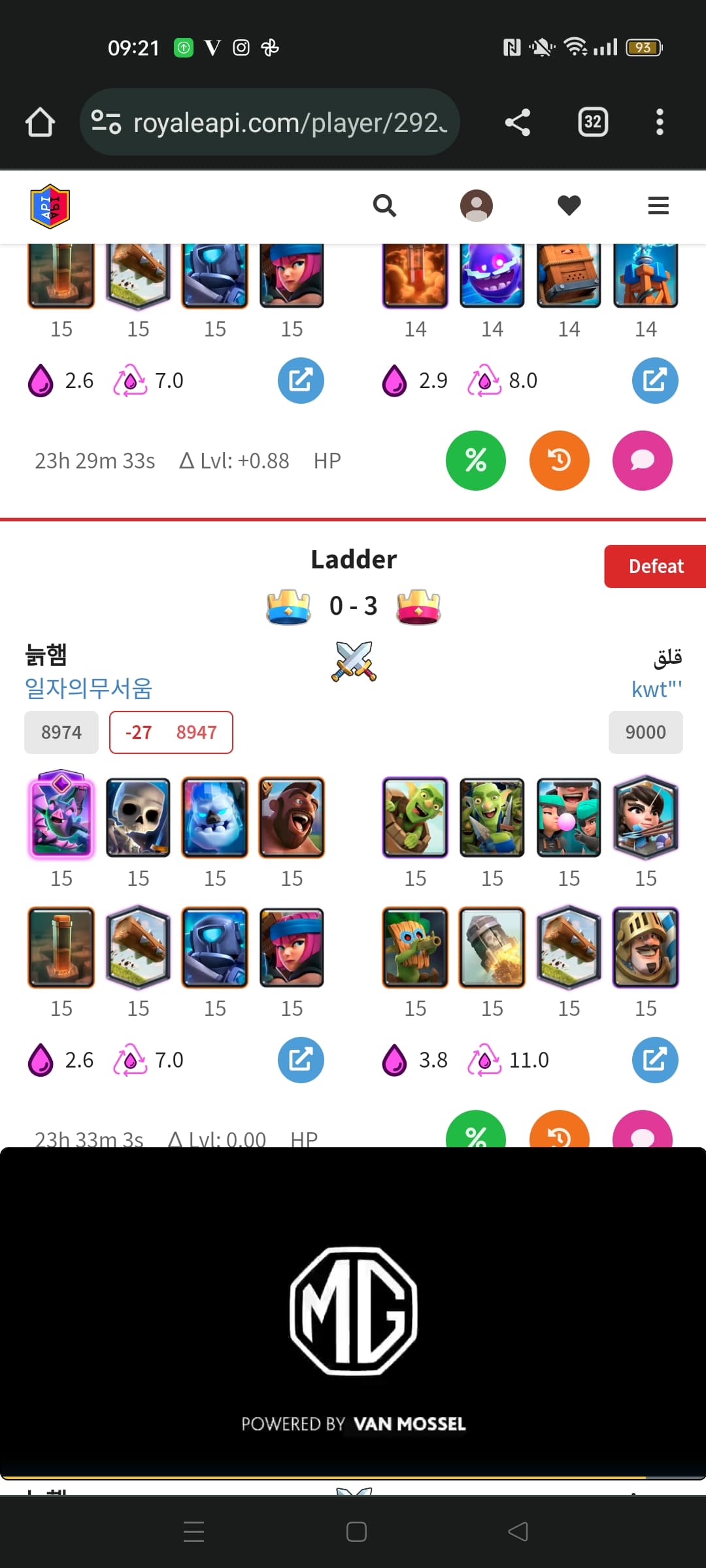
Task: Open the favorites heart icon
Action: coord(569,206)
